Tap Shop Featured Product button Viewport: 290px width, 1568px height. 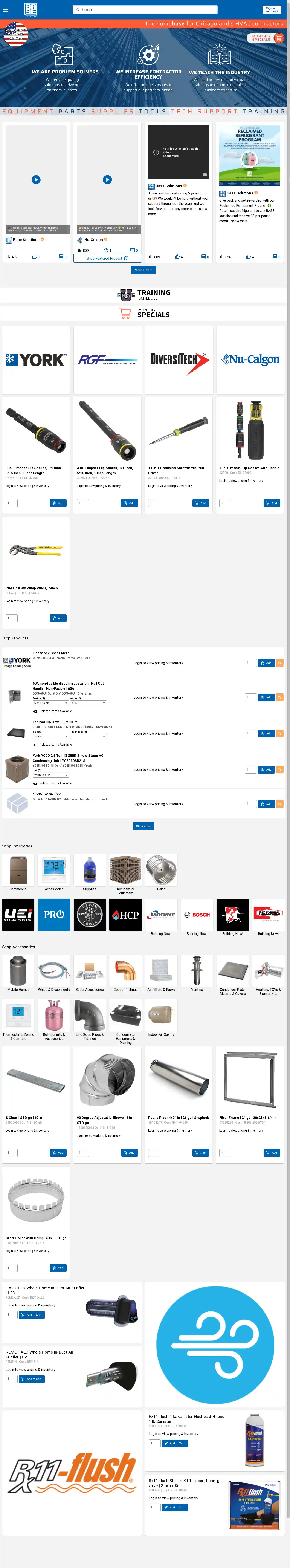pos(107,258)
